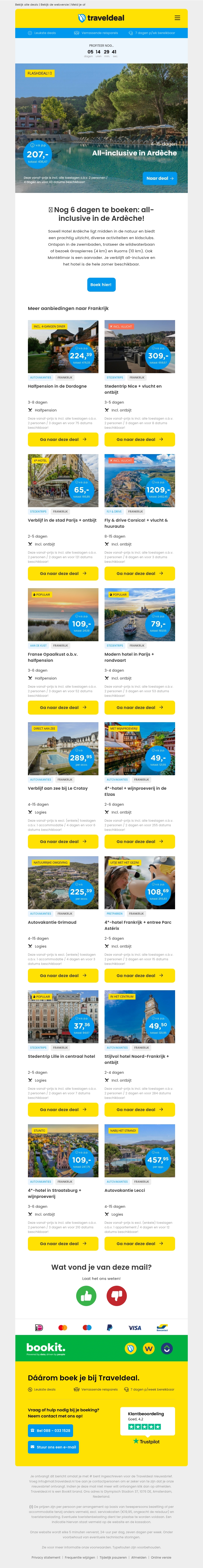Go to the Franse Opaalkust deal

[63, 707]
